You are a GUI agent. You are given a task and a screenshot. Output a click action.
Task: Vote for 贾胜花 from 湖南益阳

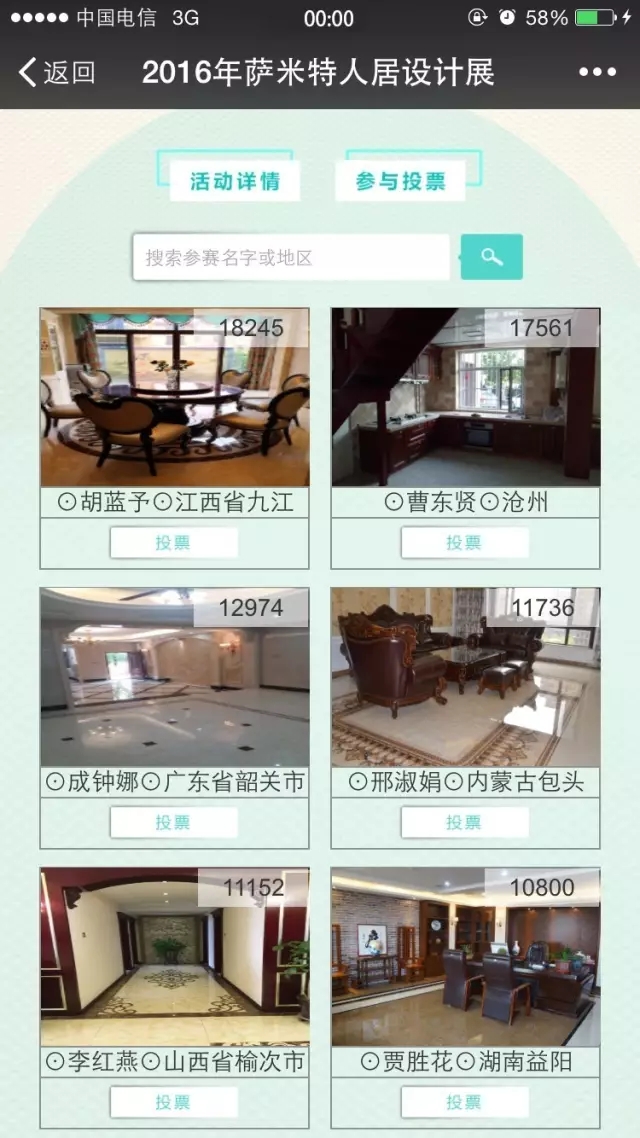coord(464,1102)
